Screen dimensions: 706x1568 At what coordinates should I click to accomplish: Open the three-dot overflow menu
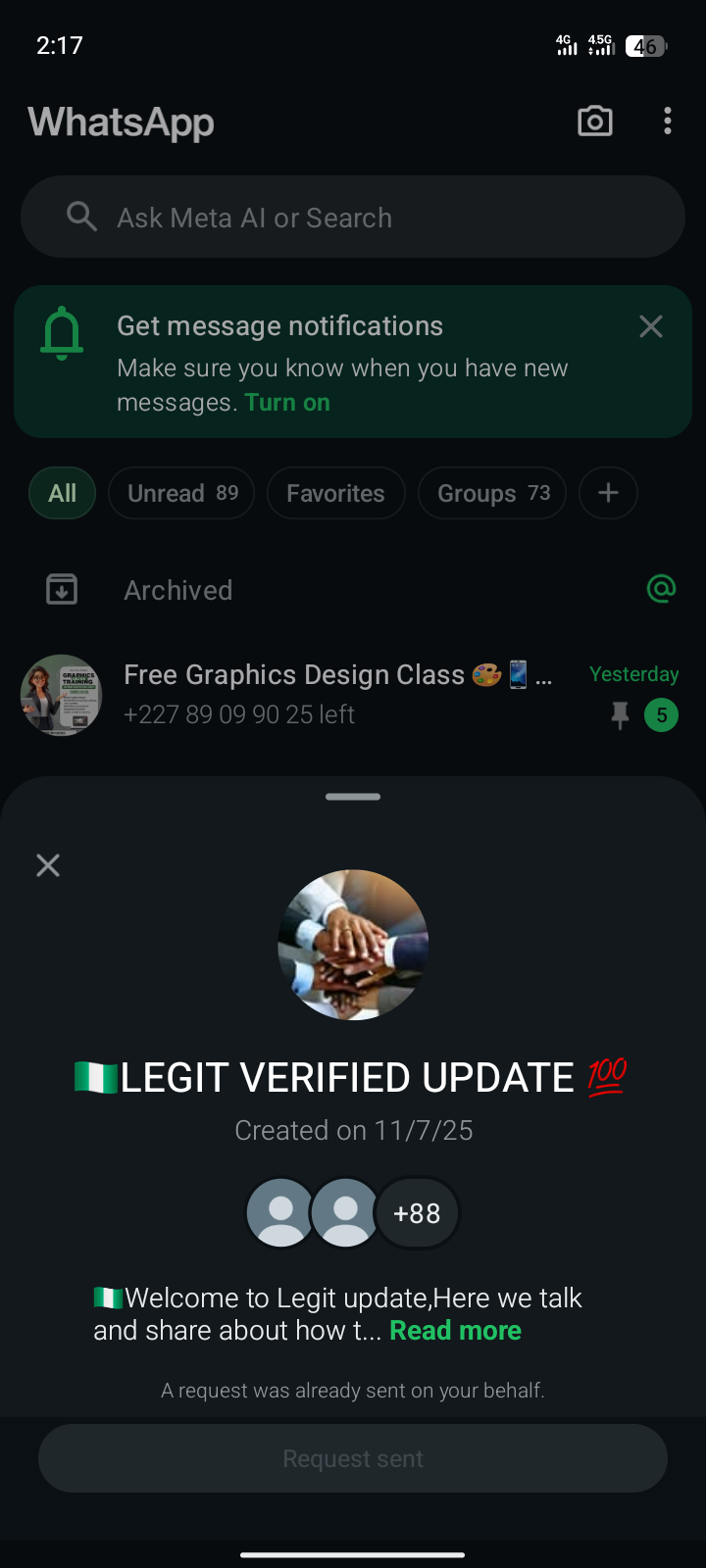pos(668,122)
